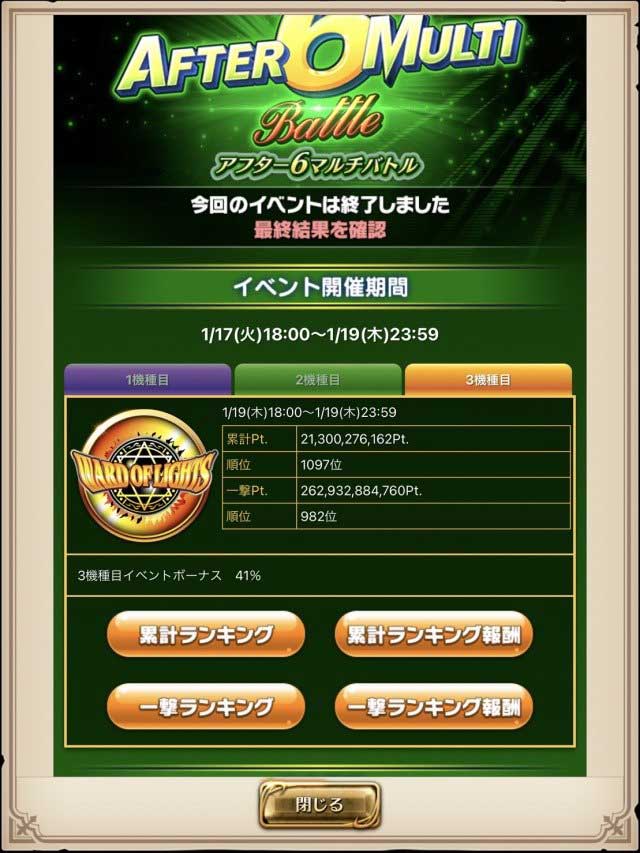View 累計ランキング報酬 rewards
This screenshot has width=640, height=853.
point(434,634)
